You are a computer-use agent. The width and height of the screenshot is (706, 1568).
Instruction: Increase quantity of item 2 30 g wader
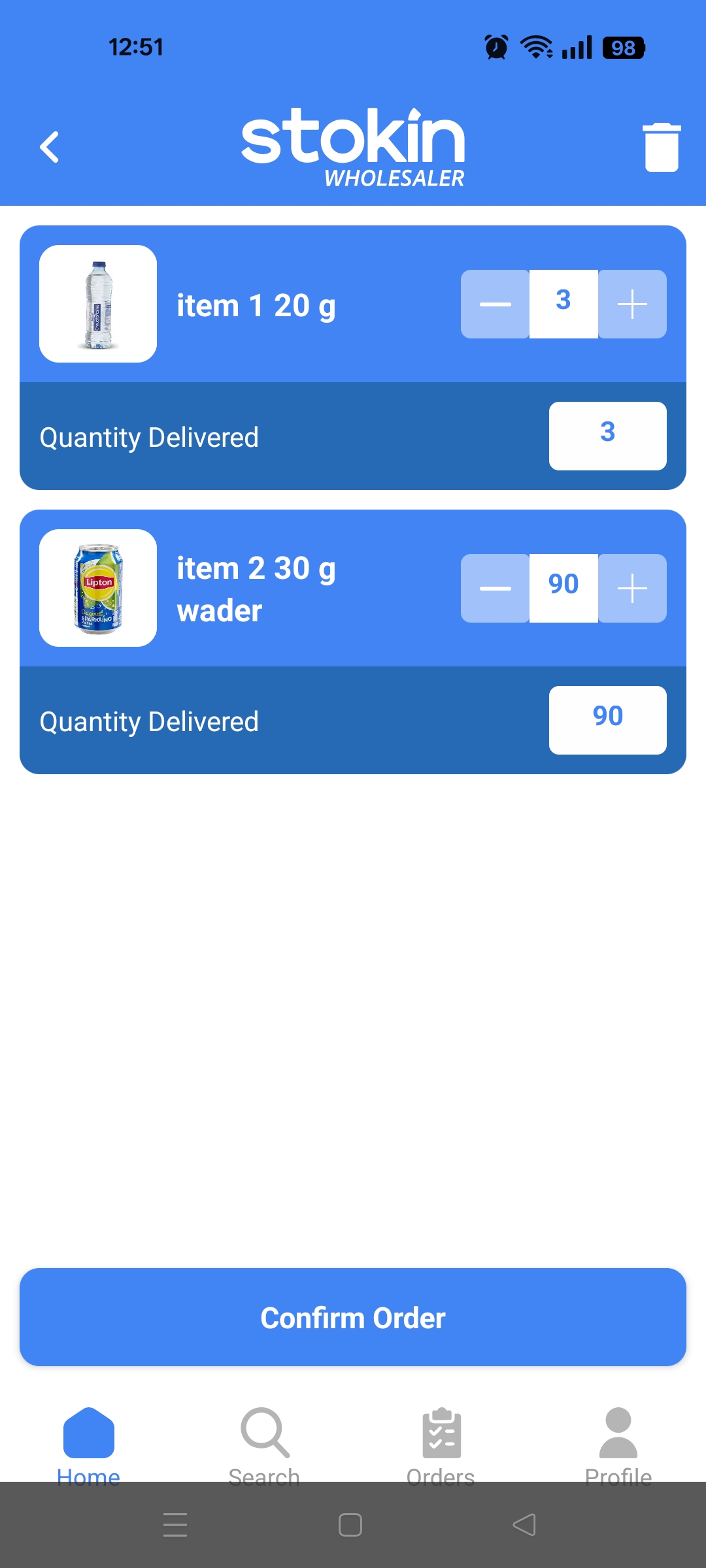pos(632,589)
